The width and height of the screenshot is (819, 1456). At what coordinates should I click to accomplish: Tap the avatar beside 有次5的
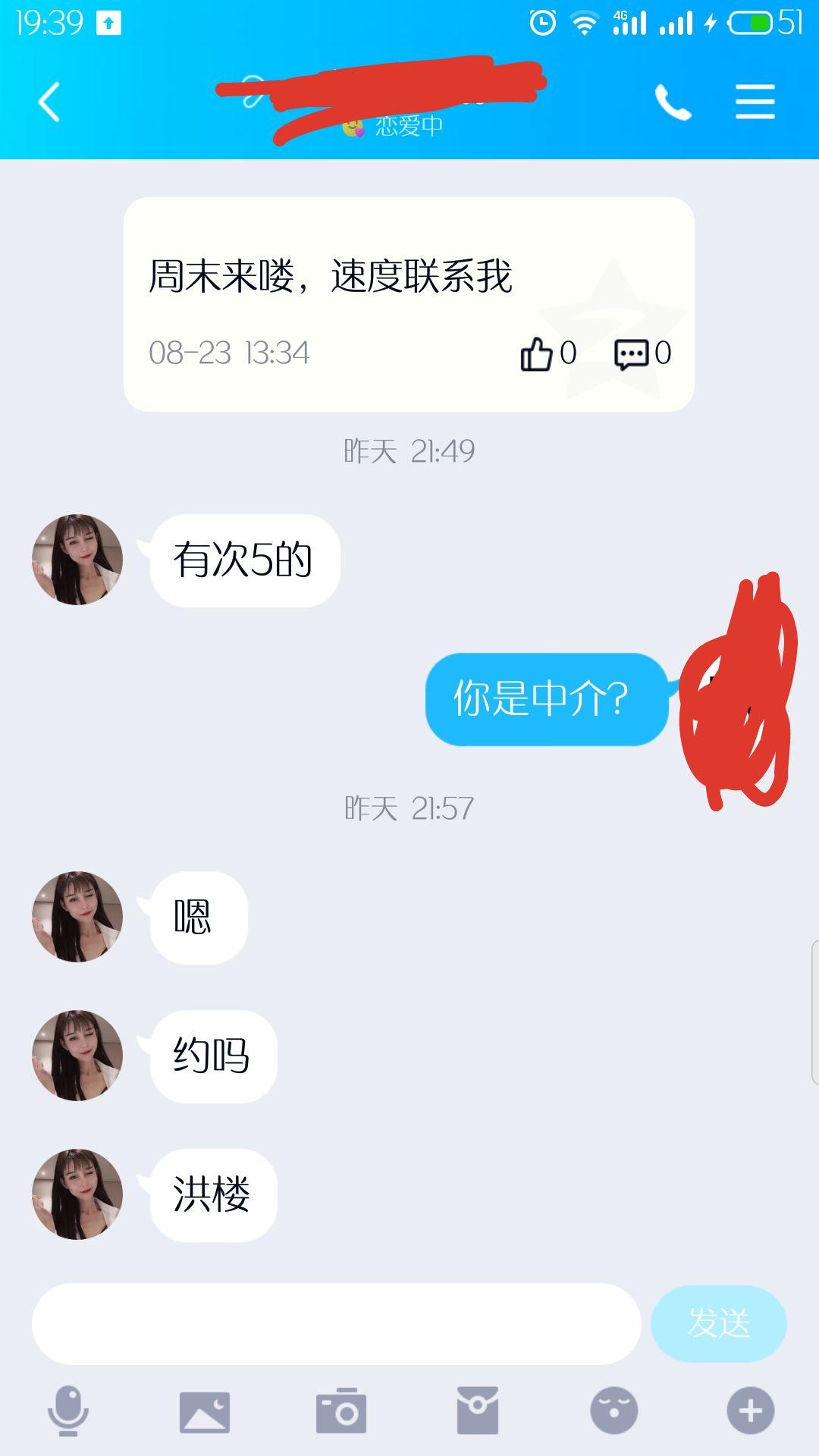pyautogui.click(x=77, y=560)
